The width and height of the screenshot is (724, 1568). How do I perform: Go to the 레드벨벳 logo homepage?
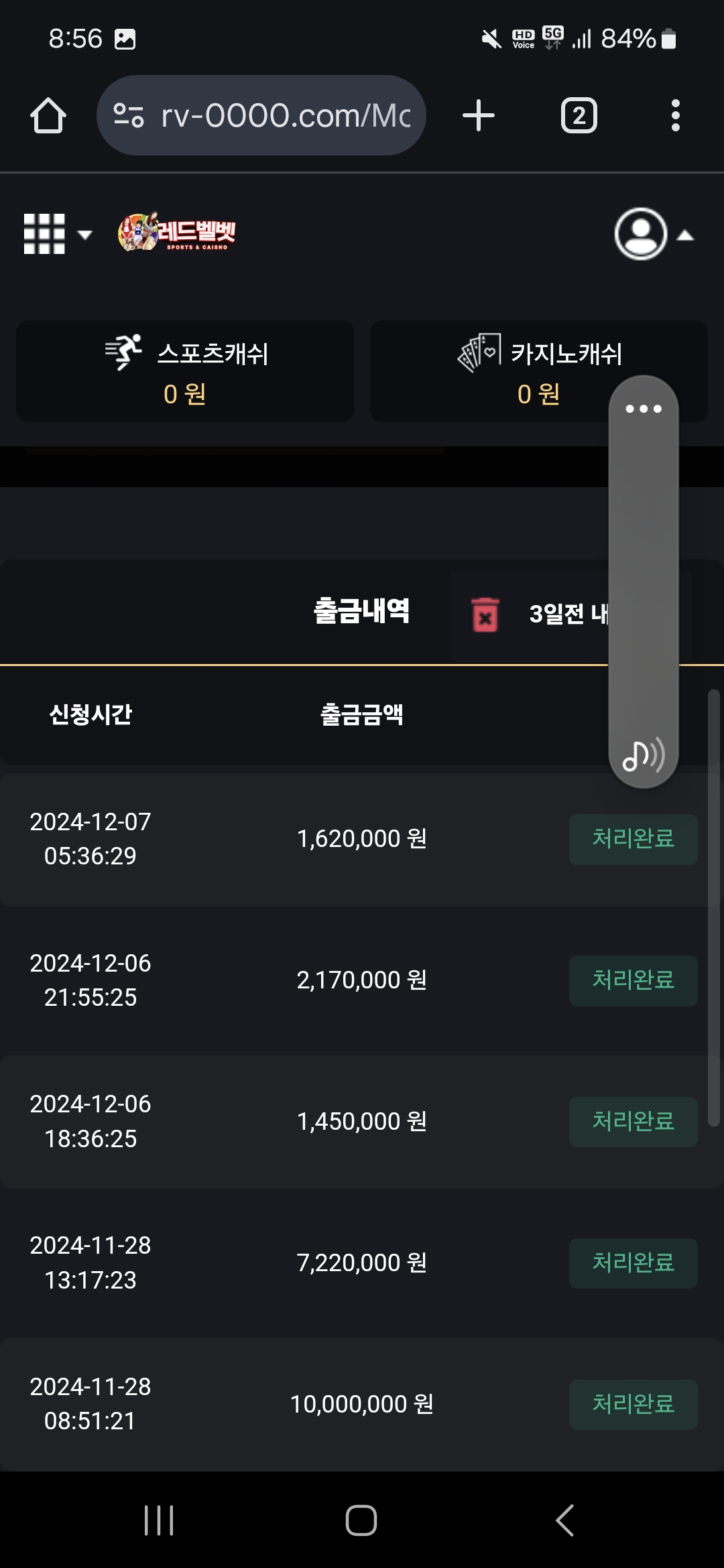(x=177, y=233)
